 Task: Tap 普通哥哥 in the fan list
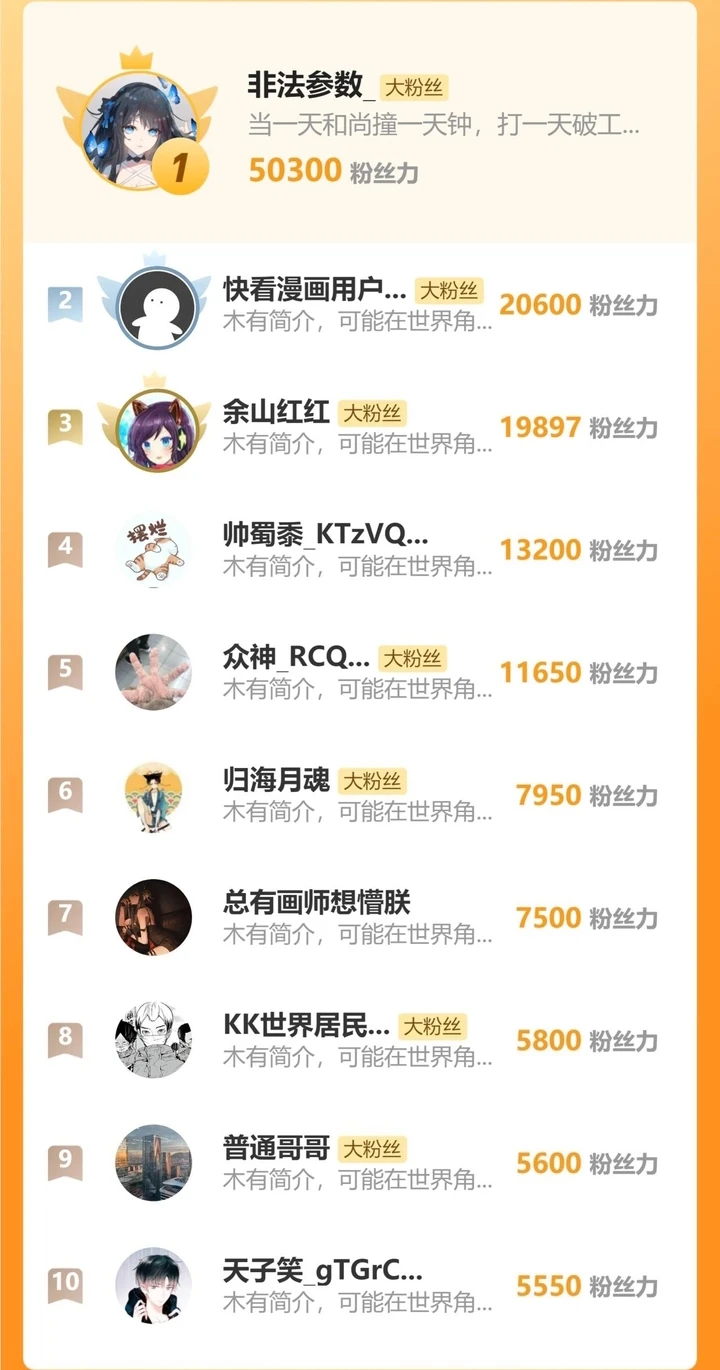(277, 1149)
